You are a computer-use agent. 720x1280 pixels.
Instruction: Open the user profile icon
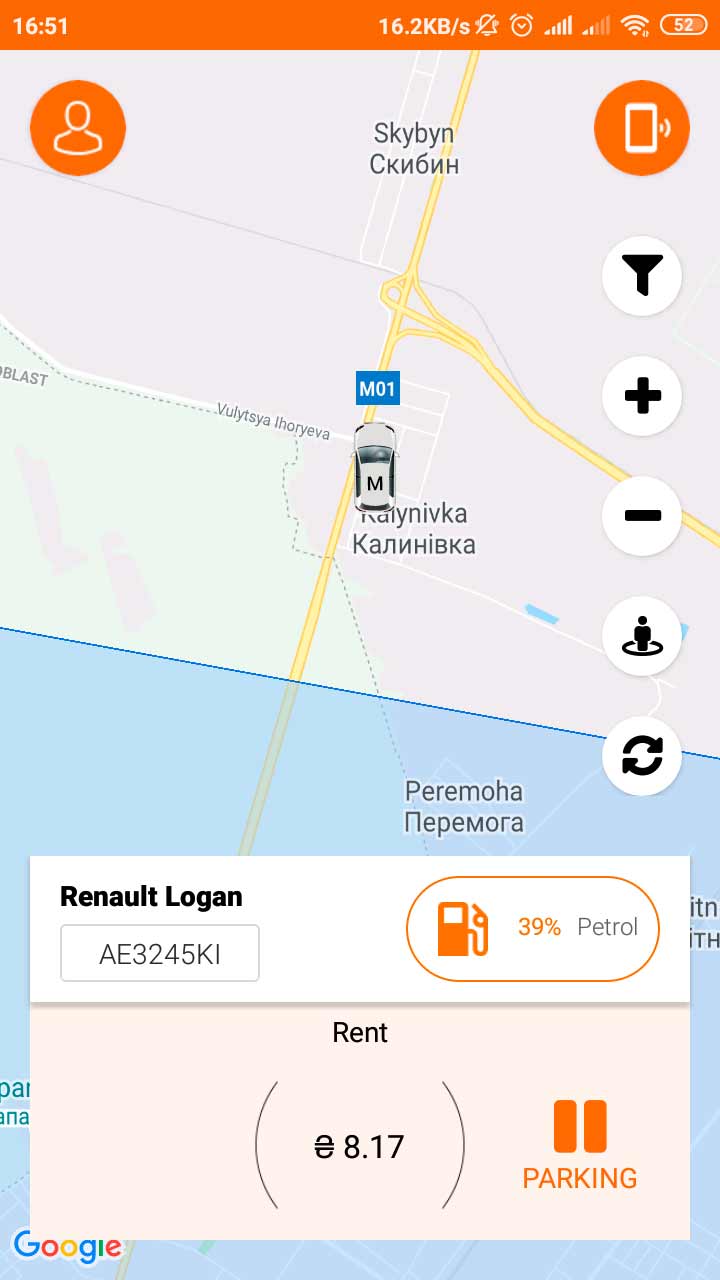point(78,128)
